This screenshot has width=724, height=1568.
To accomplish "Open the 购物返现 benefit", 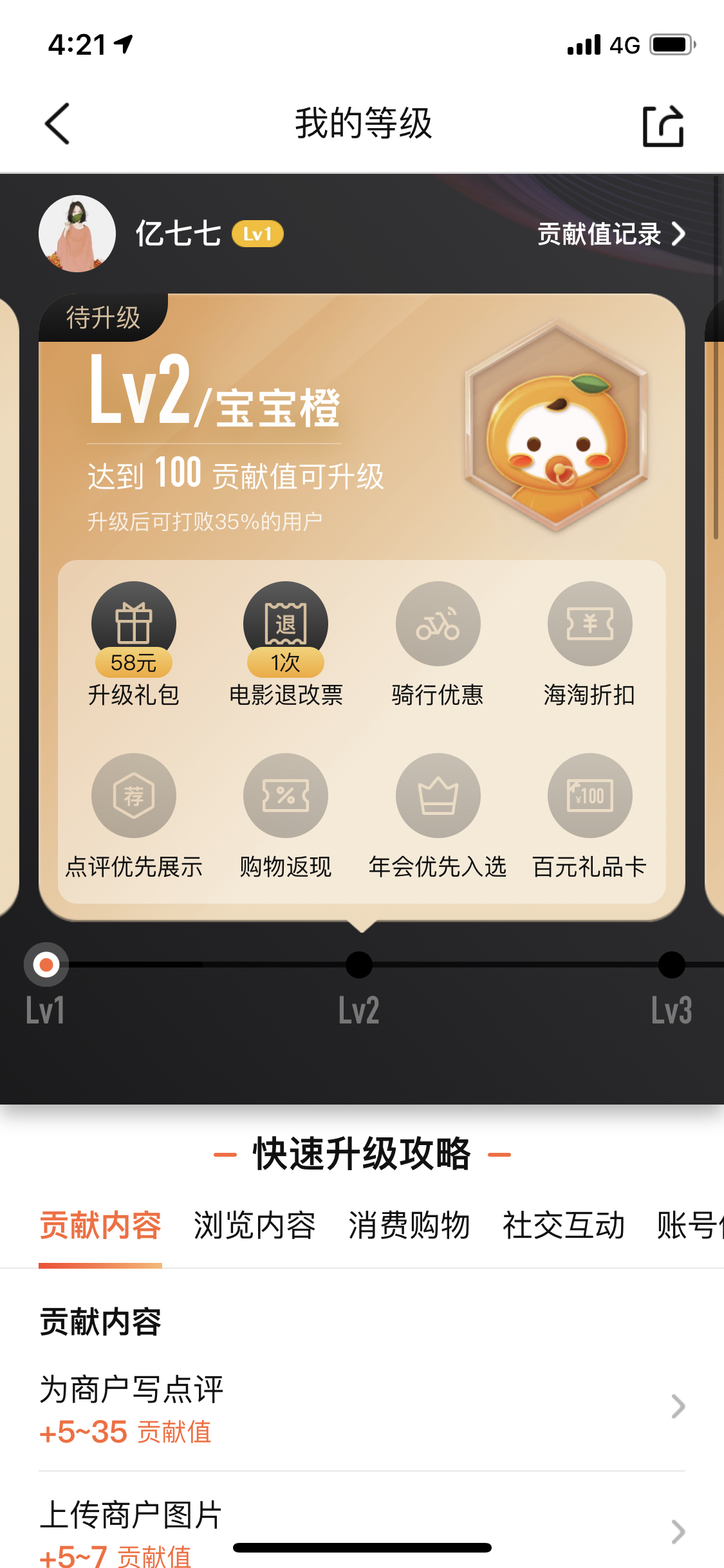I will (286, 816).
